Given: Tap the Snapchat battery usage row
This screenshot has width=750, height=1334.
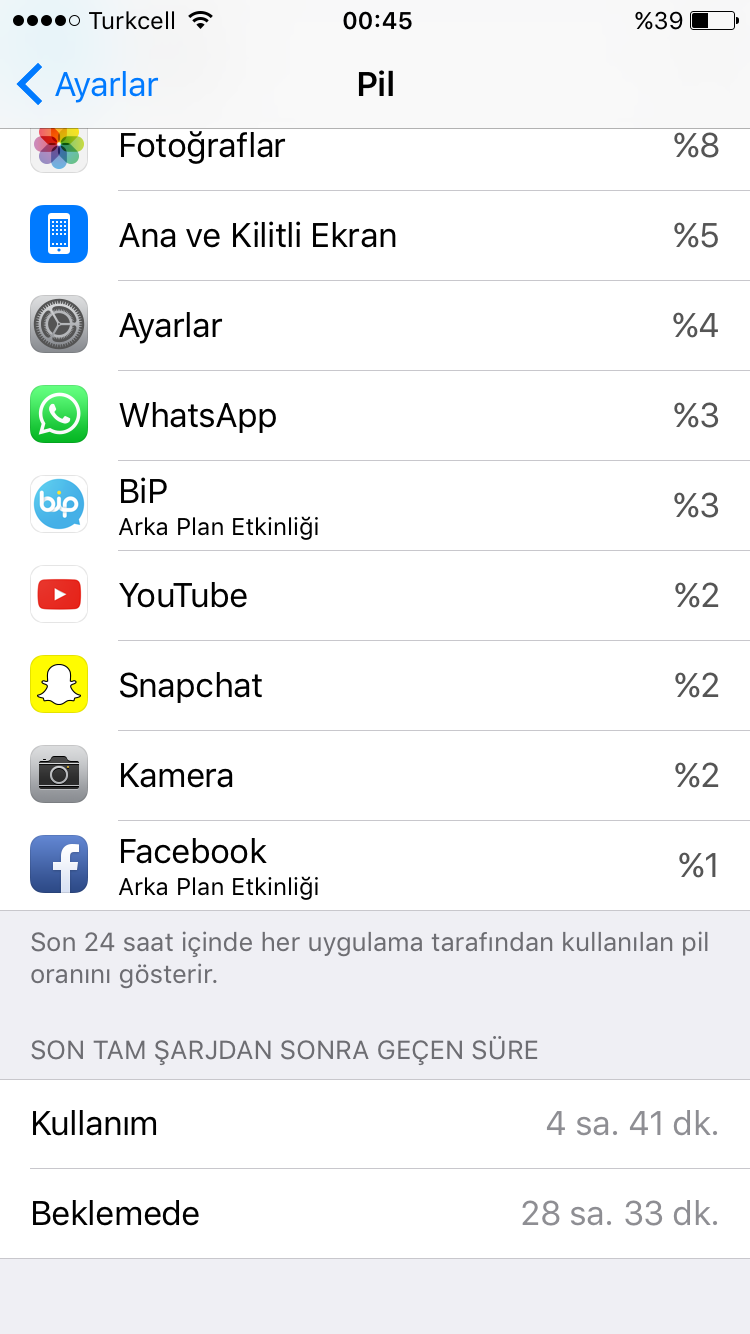Looking at the screenshot, I should (375, 686).
